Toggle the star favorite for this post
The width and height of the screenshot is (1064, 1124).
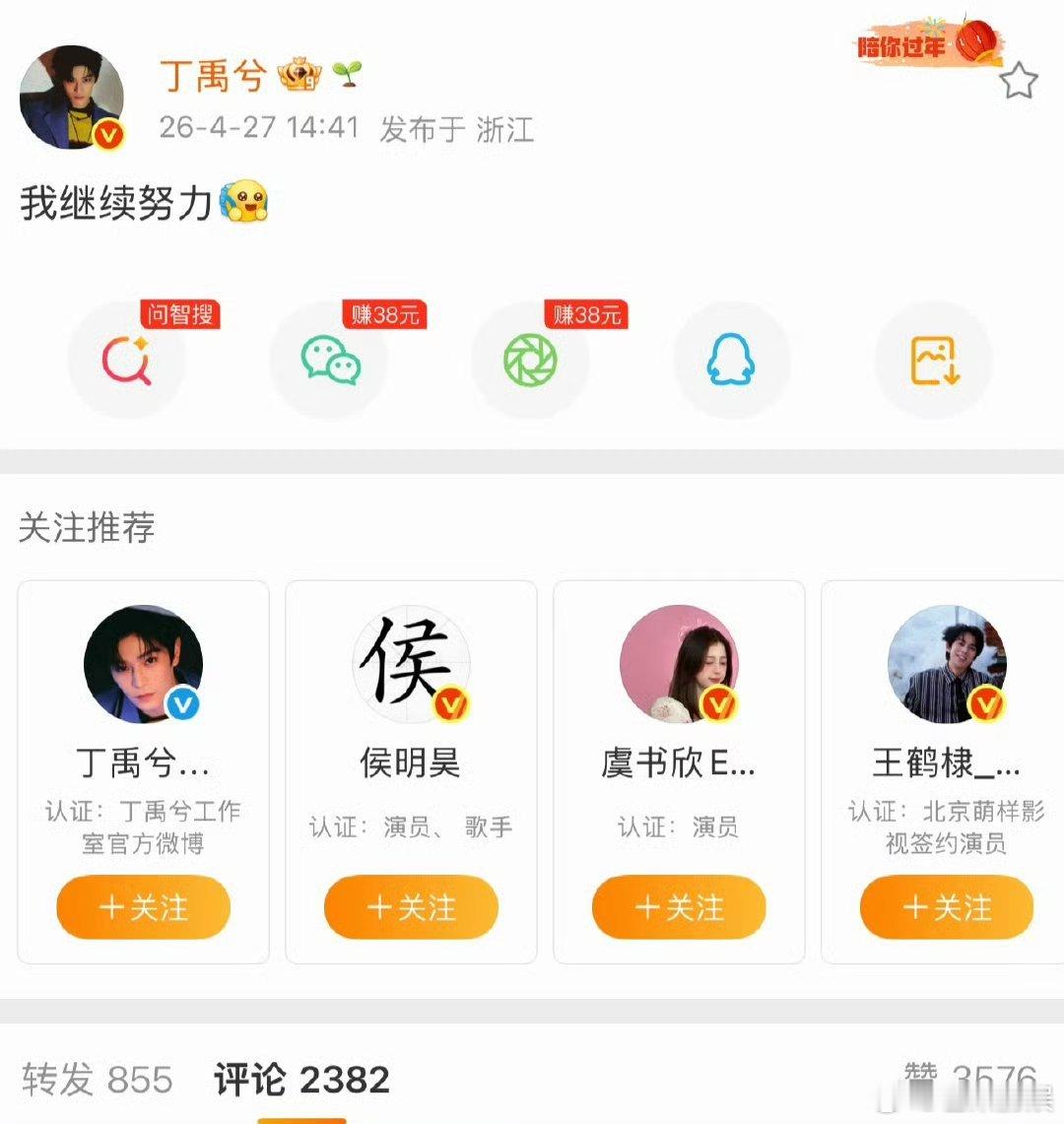click(1020, 82)
